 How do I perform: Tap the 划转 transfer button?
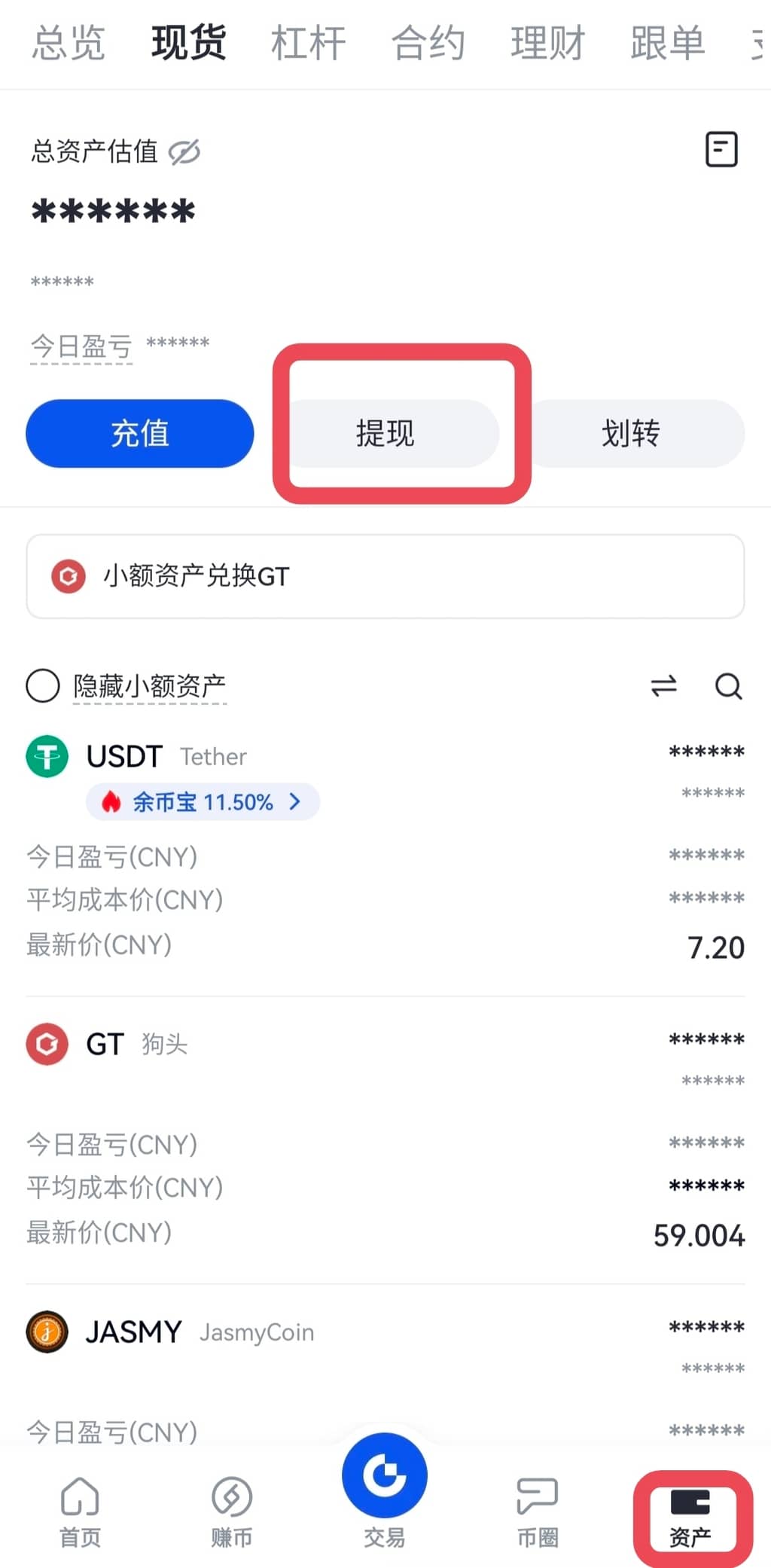click(x=631, y=434)
